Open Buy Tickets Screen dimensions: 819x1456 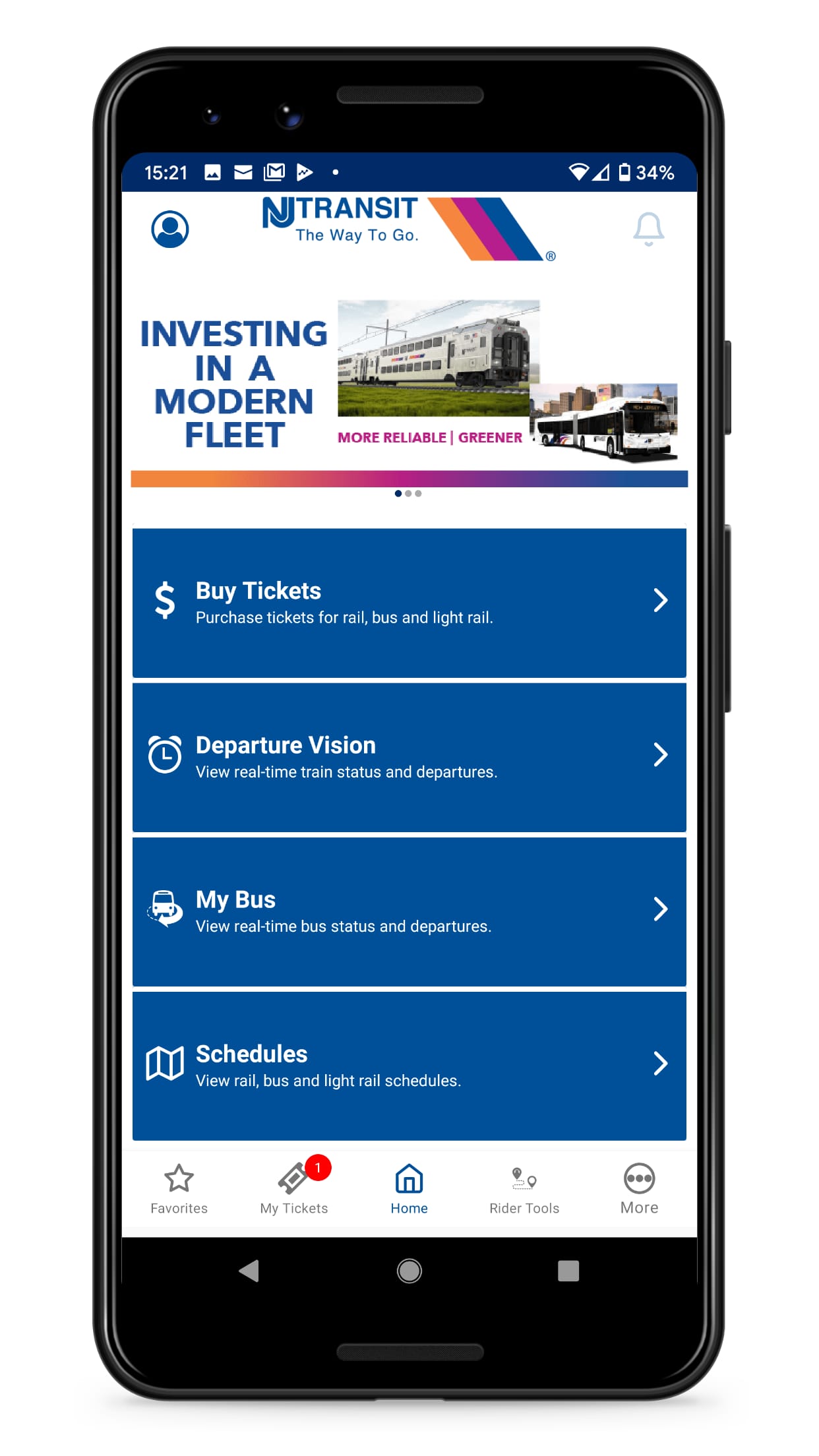pyautogui.click(x=409, y=602)
